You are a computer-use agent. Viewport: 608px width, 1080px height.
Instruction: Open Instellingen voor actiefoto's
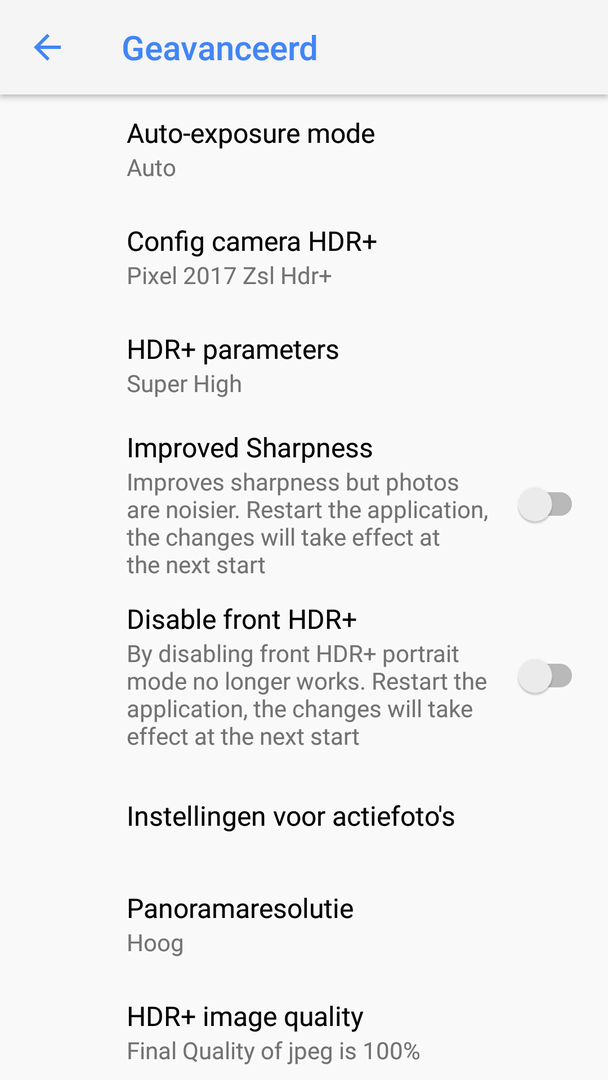click(304, 817)
